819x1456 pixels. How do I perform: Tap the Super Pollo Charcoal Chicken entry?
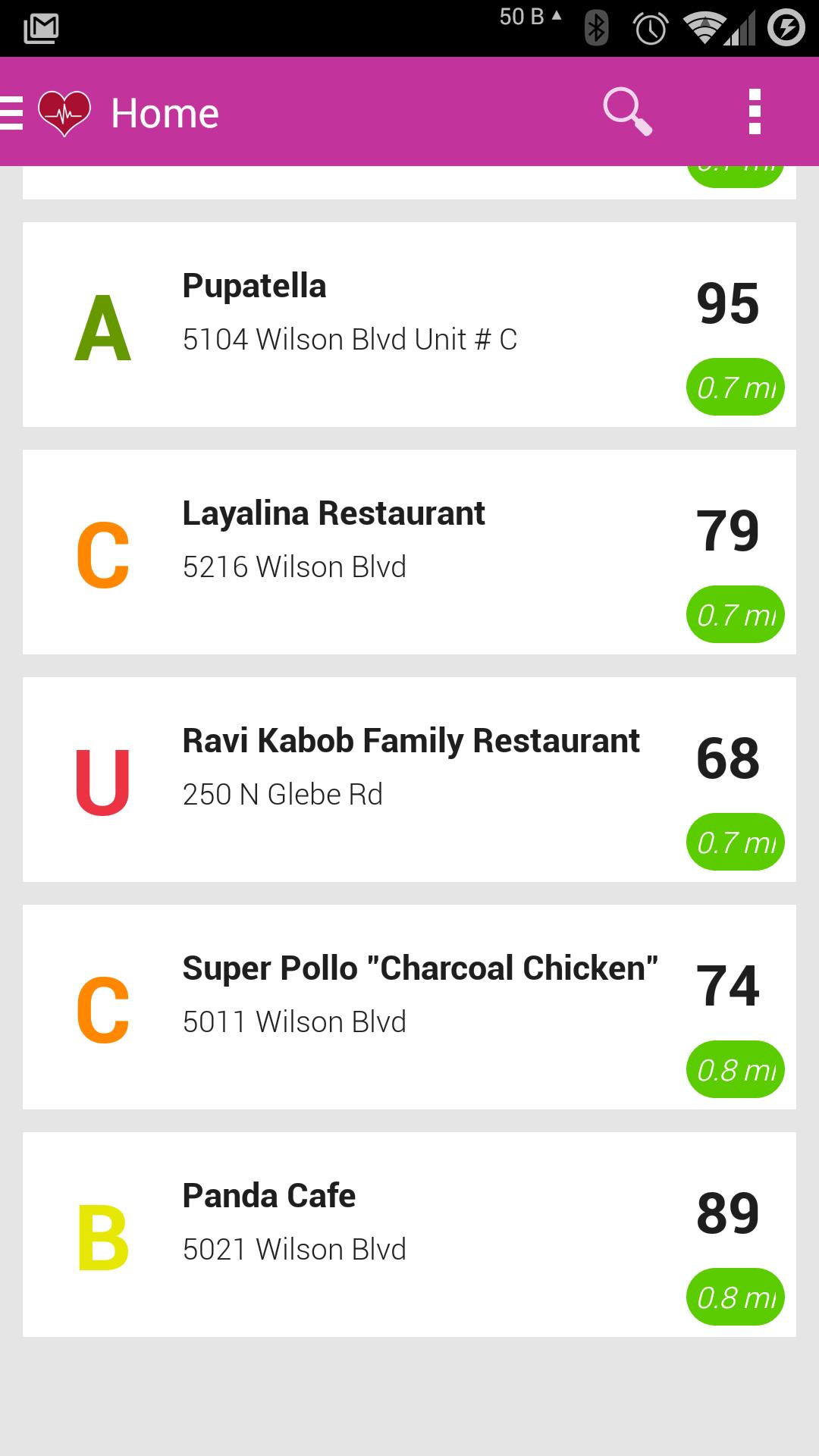pyautogui.click(x=409, y=1005)
